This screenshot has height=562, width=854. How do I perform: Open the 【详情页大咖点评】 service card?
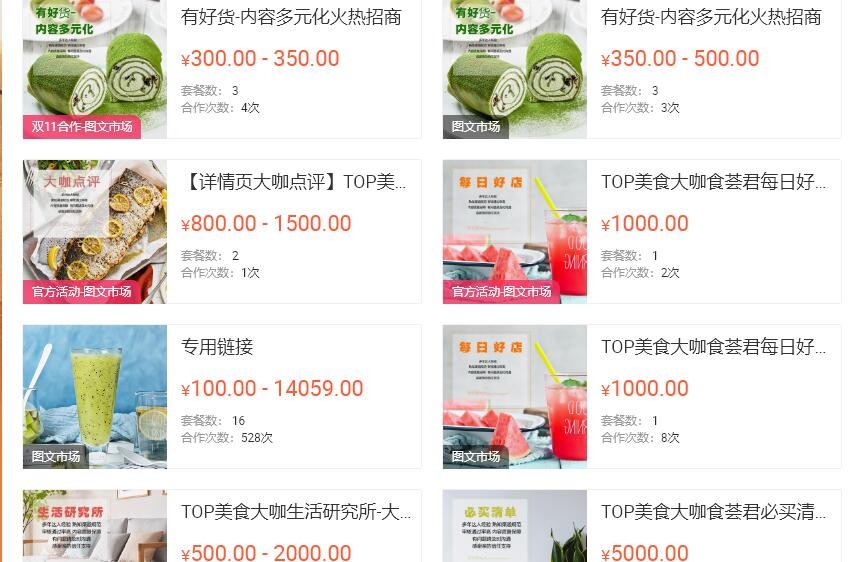pyautogui.click(x=295, y=182)
